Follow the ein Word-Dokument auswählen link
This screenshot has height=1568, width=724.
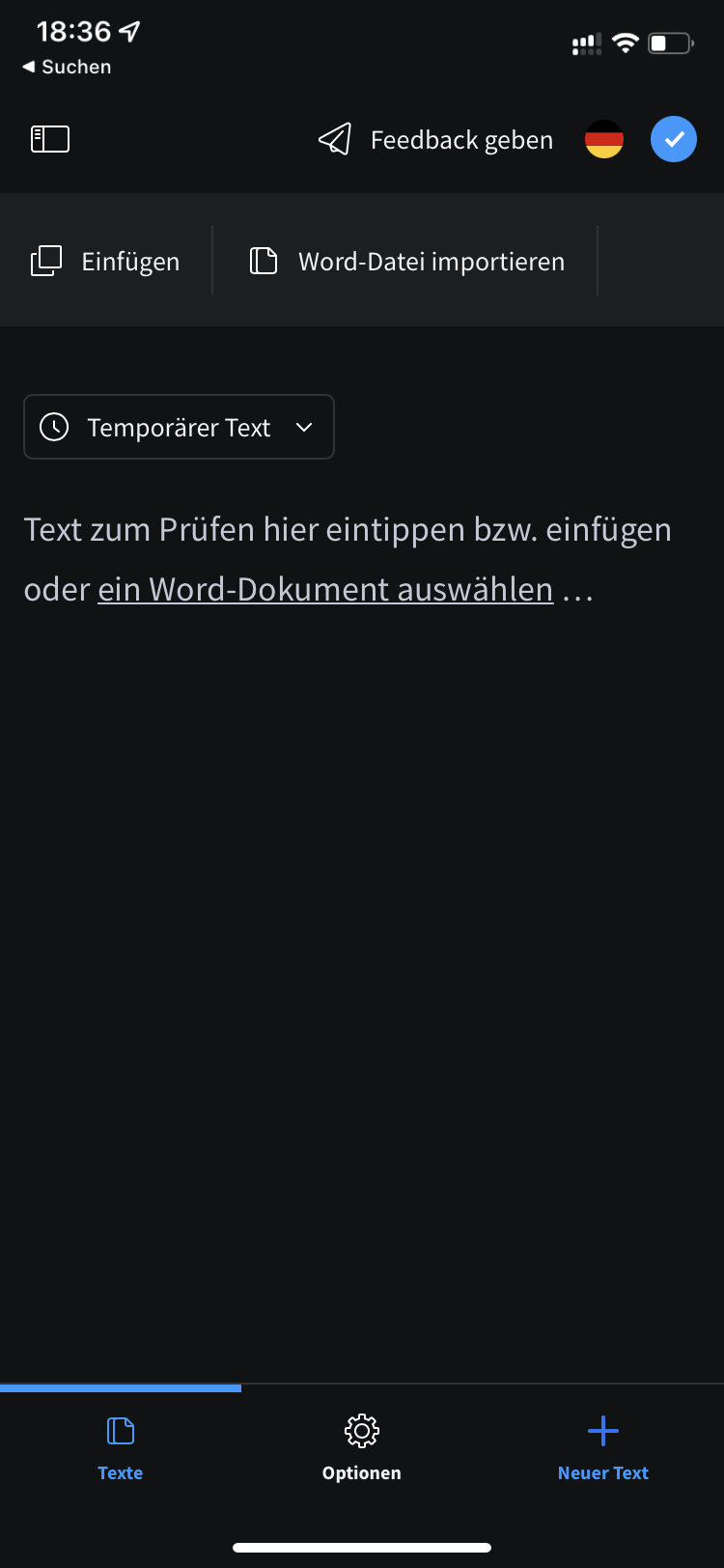coord(325,589)
